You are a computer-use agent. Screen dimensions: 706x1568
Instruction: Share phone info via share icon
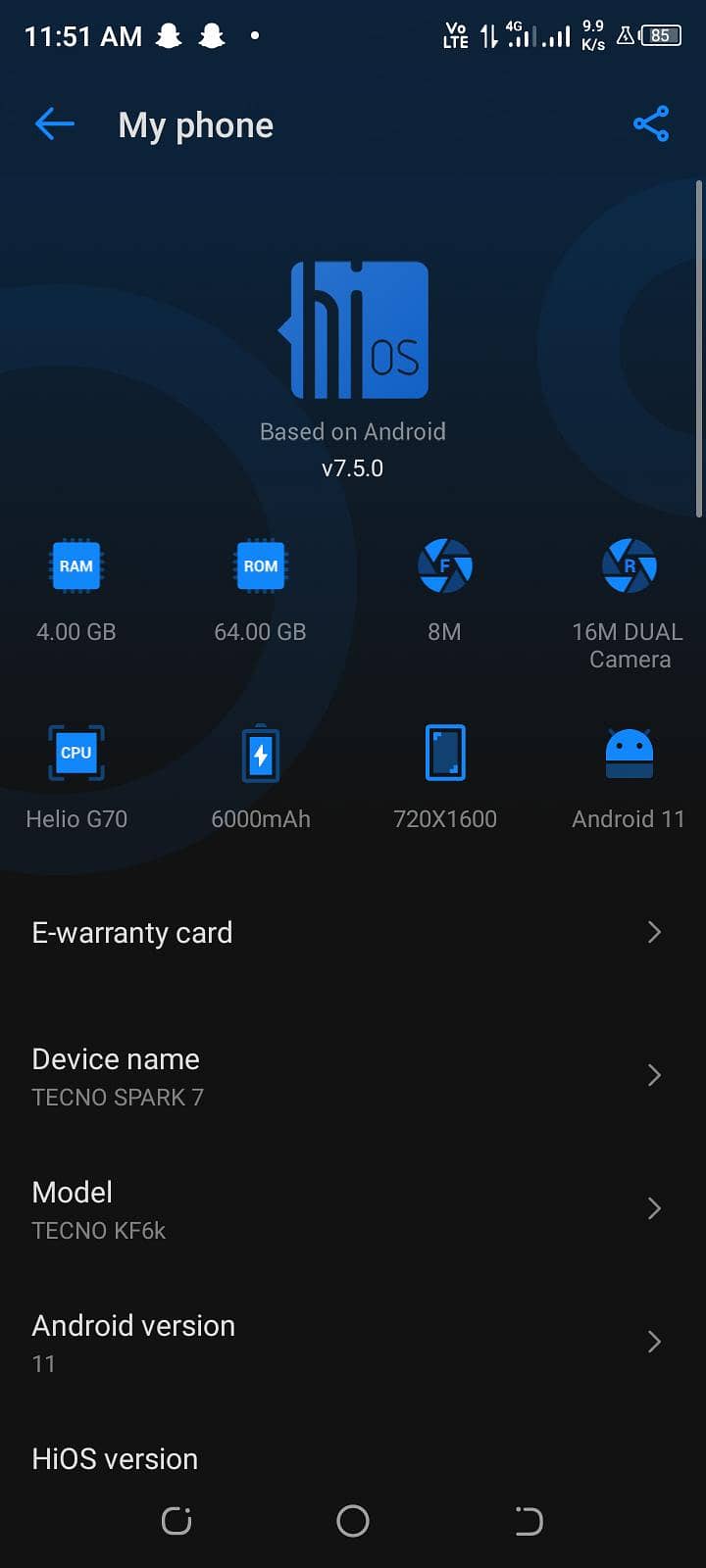click(x=651, y=124)
